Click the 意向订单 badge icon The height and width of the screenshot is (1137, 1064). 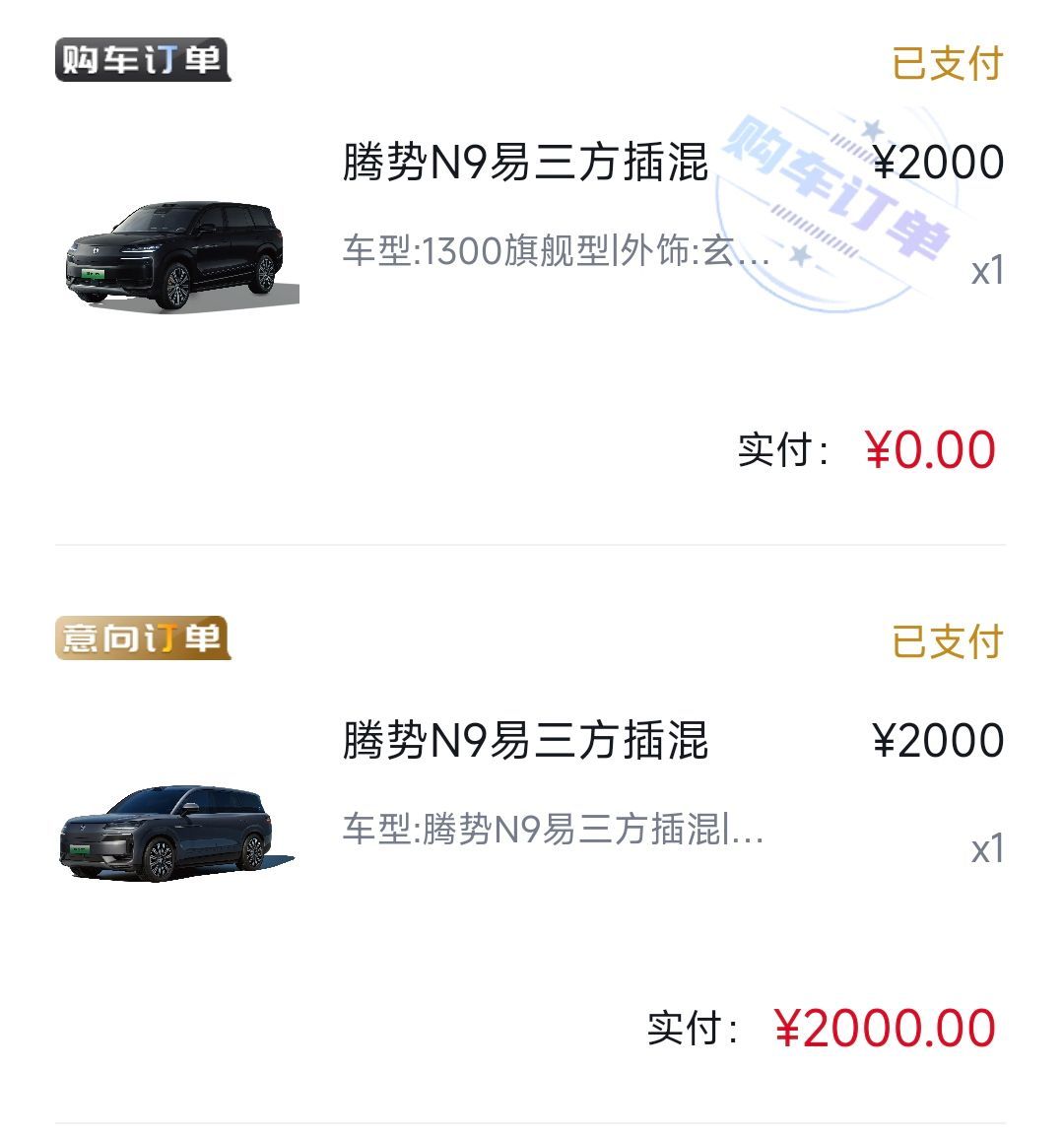pos(141,639)
